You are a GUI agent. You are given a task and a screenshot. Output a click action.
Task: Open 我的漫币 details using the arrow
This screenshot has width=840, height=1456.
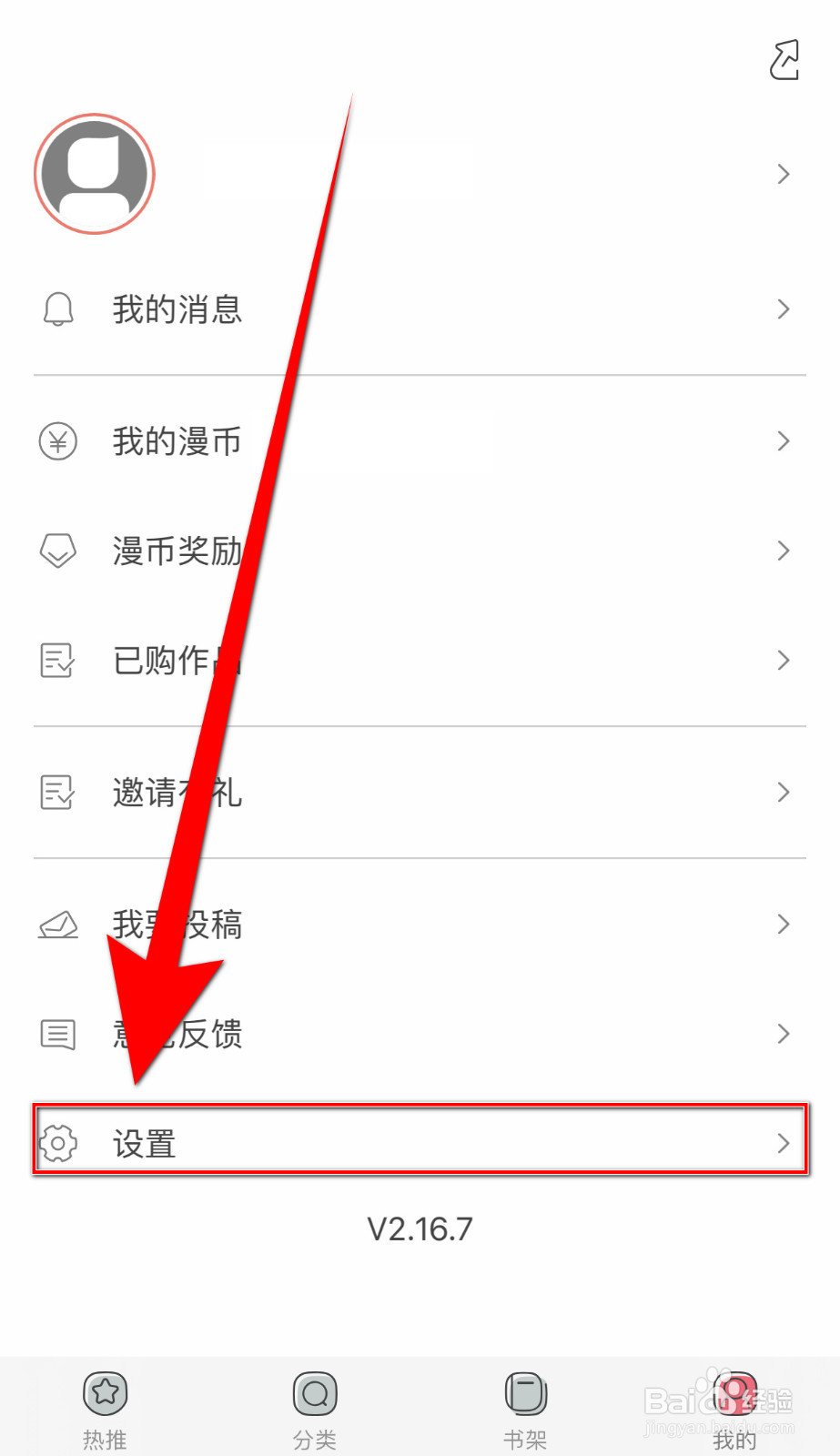[784, 441]
